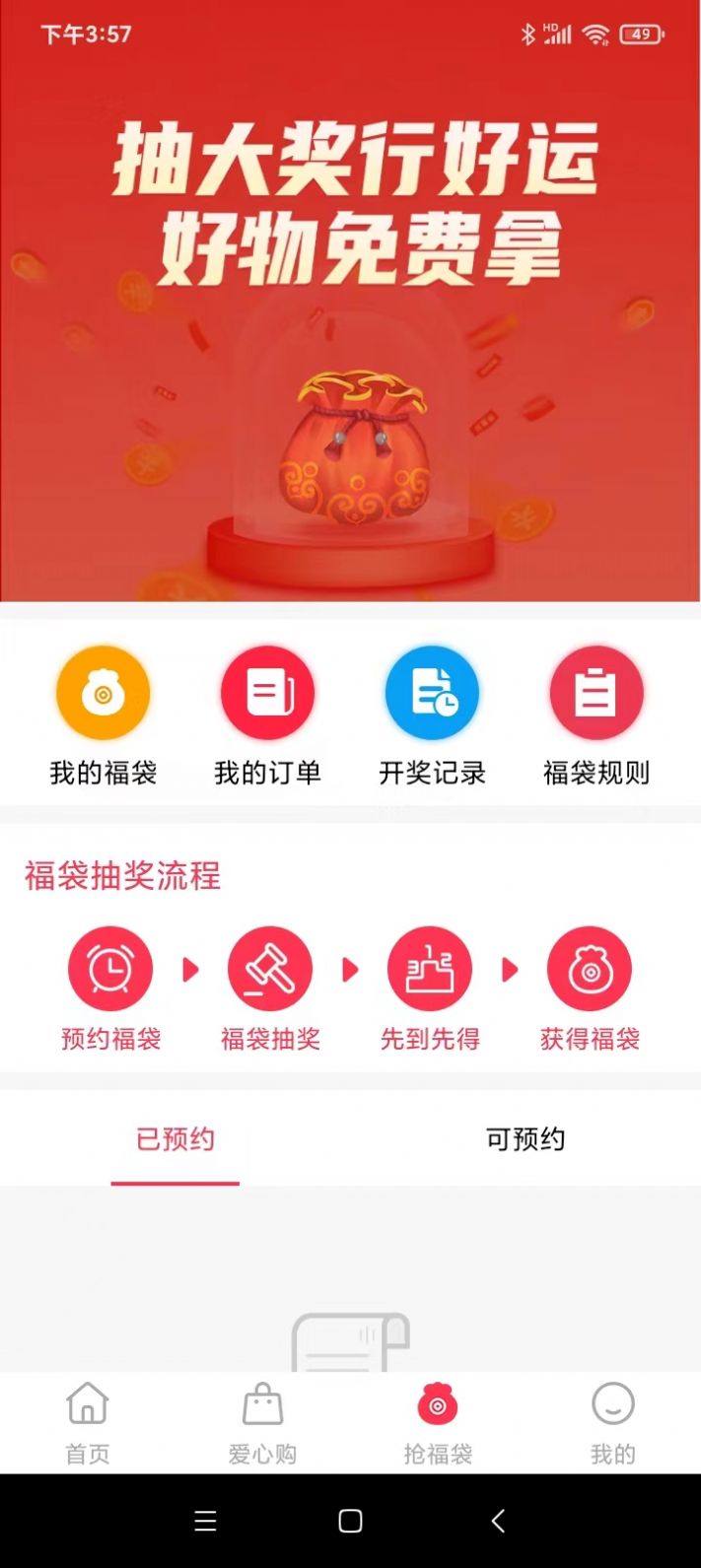The image size is (701, 1568).
Task: Open the 爱心购 bottom tab
Action: click(x=262, y=1422)
